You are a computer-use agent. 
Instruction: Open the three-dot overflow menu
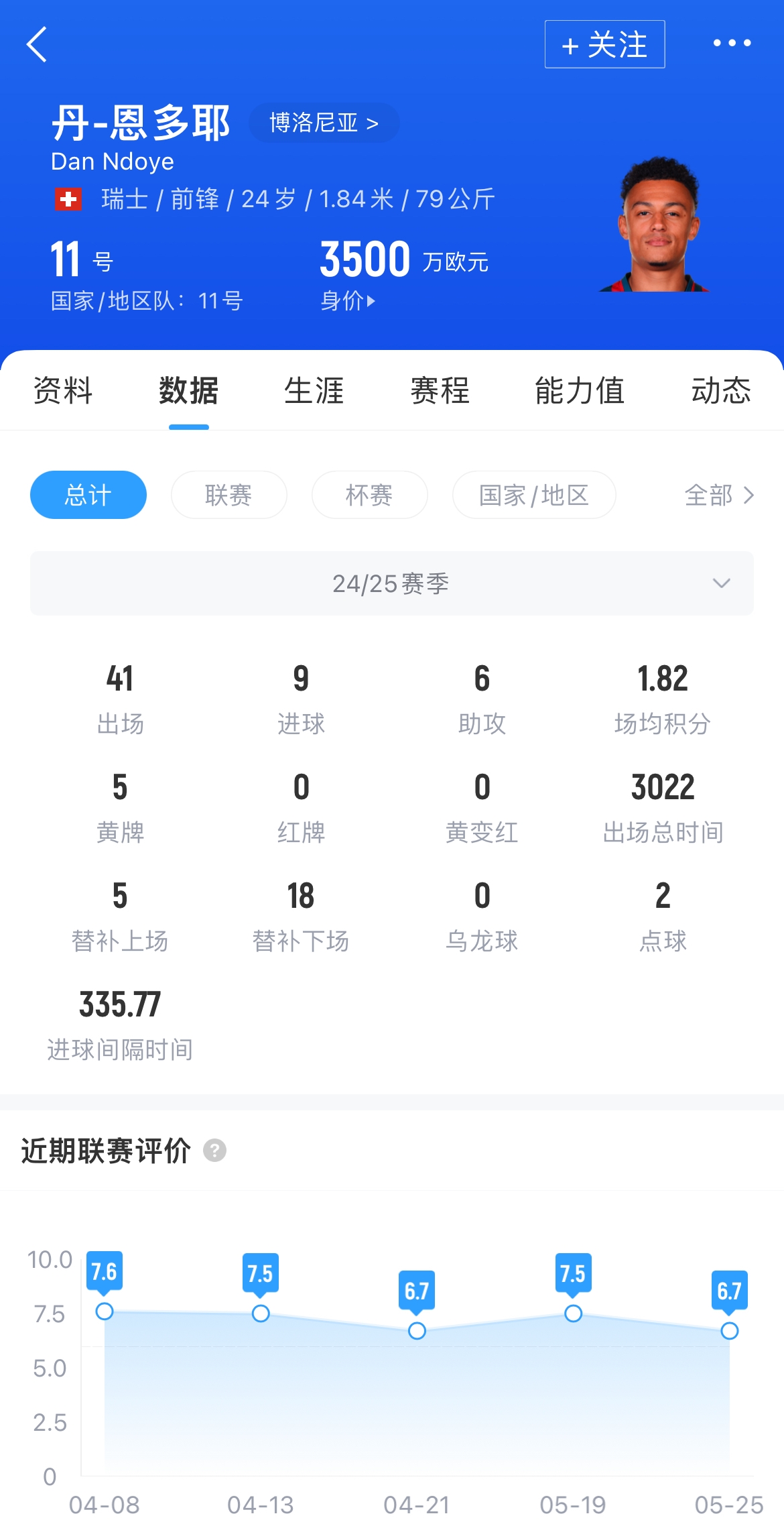coord(732,44)
